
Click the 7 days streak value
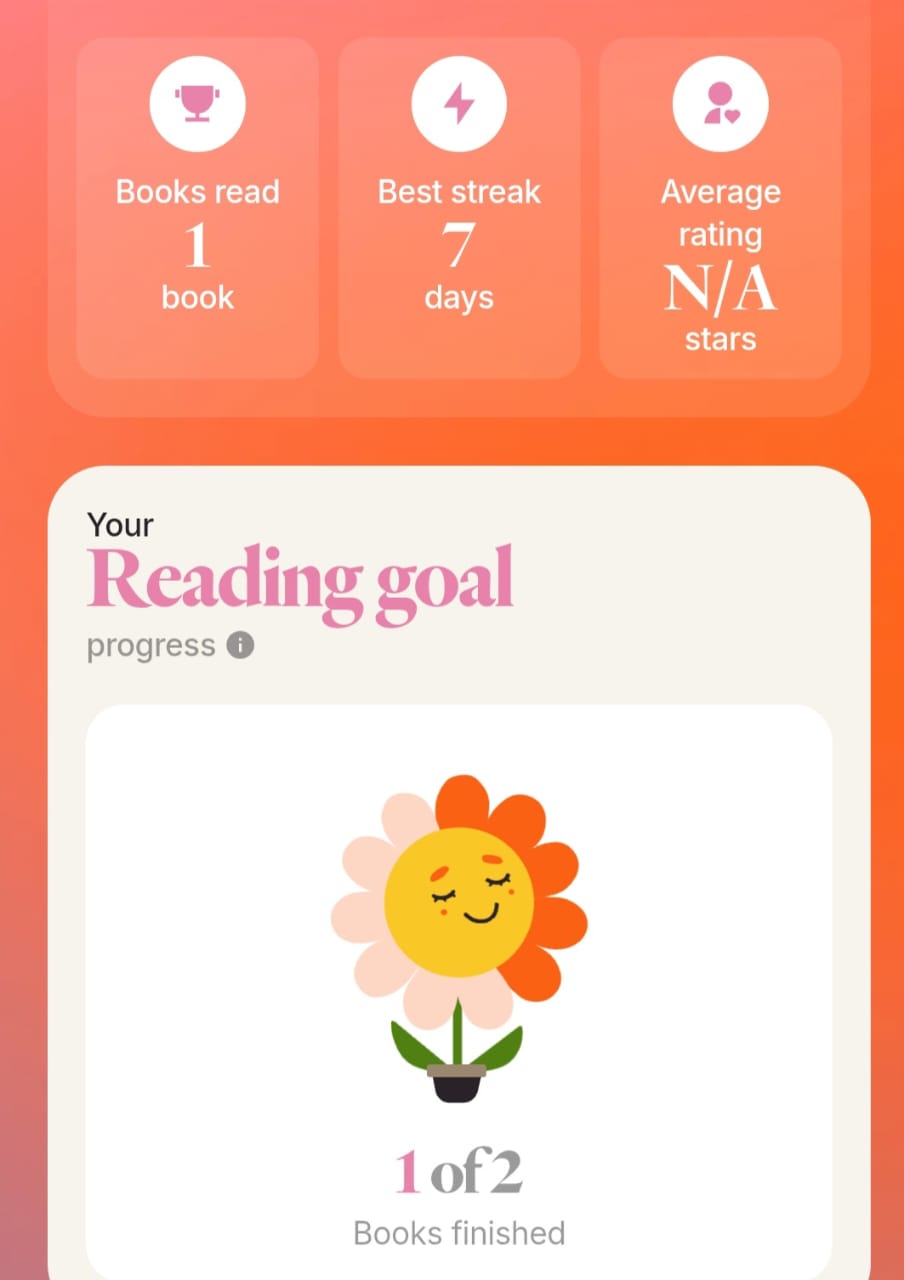pos(459,265)
